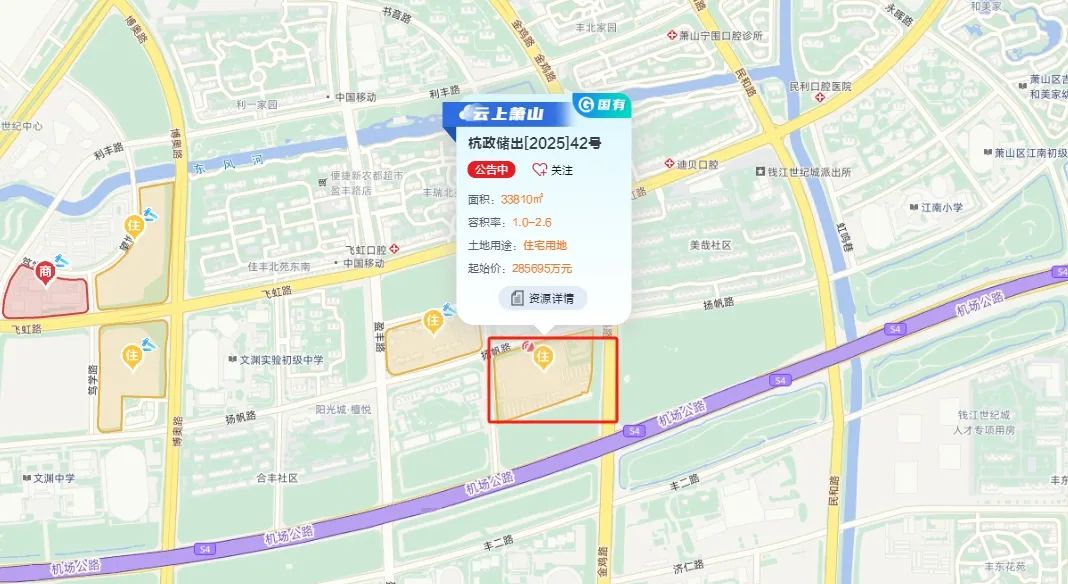Select the 住 marker beside 筑宁路

point(130,354)
